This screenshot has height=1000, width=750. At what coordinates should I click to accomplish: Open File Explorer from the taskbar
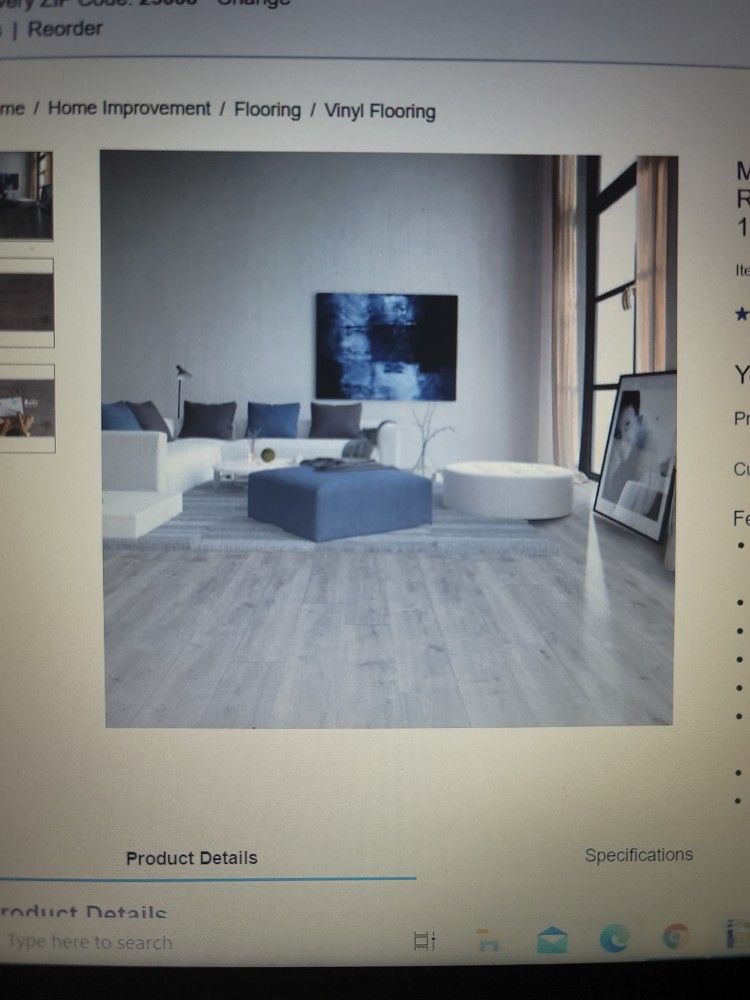[488, 940]
